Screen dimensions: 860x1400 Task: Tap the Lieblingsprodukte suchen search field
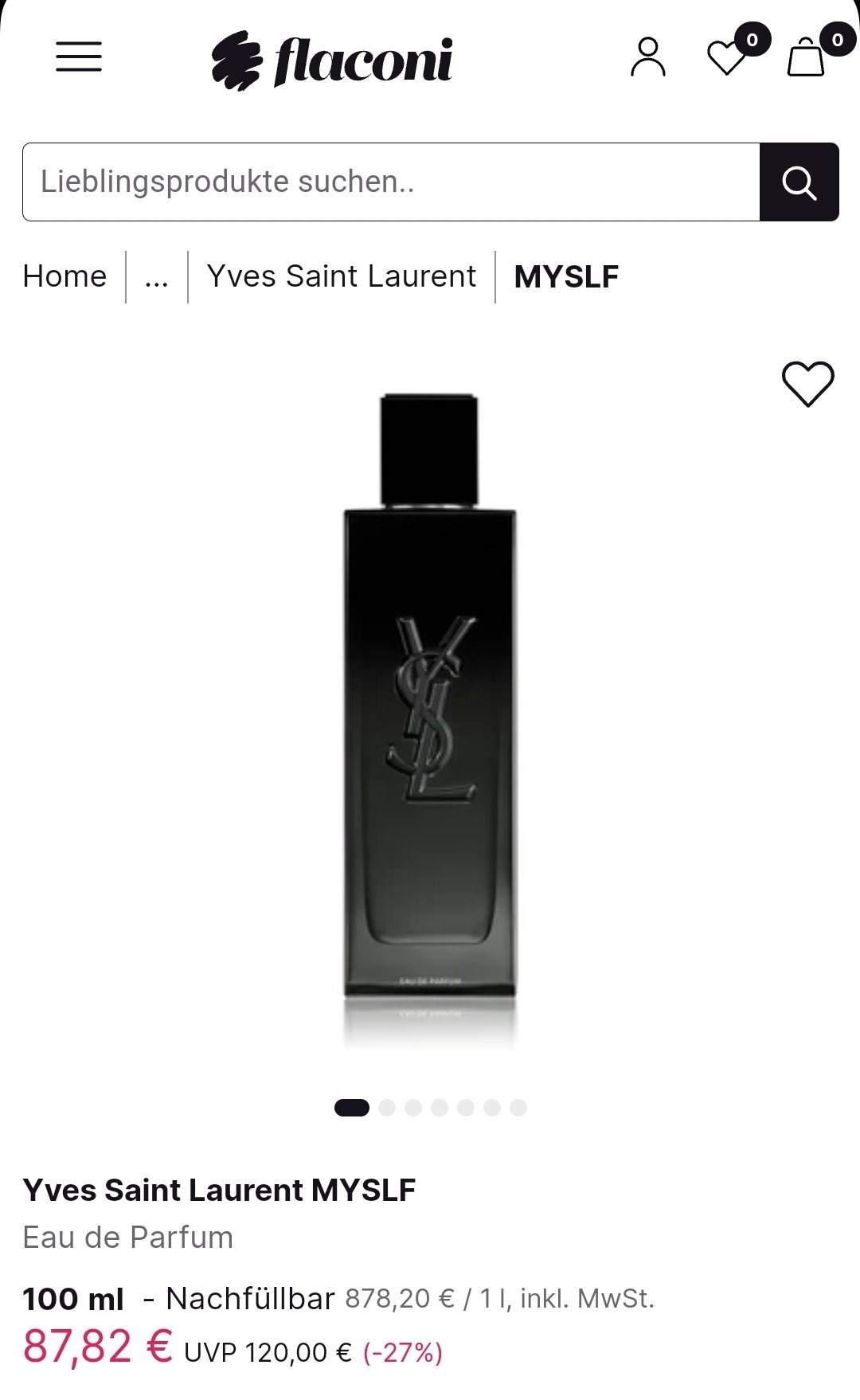[x=390, y=182]
